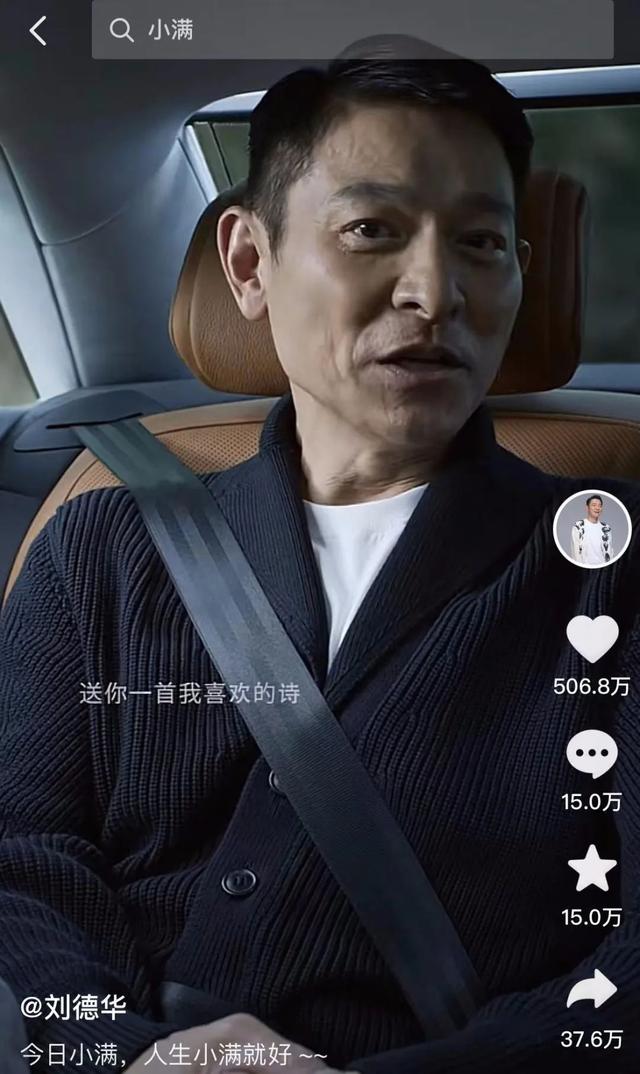This screenshot has width=640, height=1074.
Task: Share this video with the arrow icon
Action: coord(592,990)
